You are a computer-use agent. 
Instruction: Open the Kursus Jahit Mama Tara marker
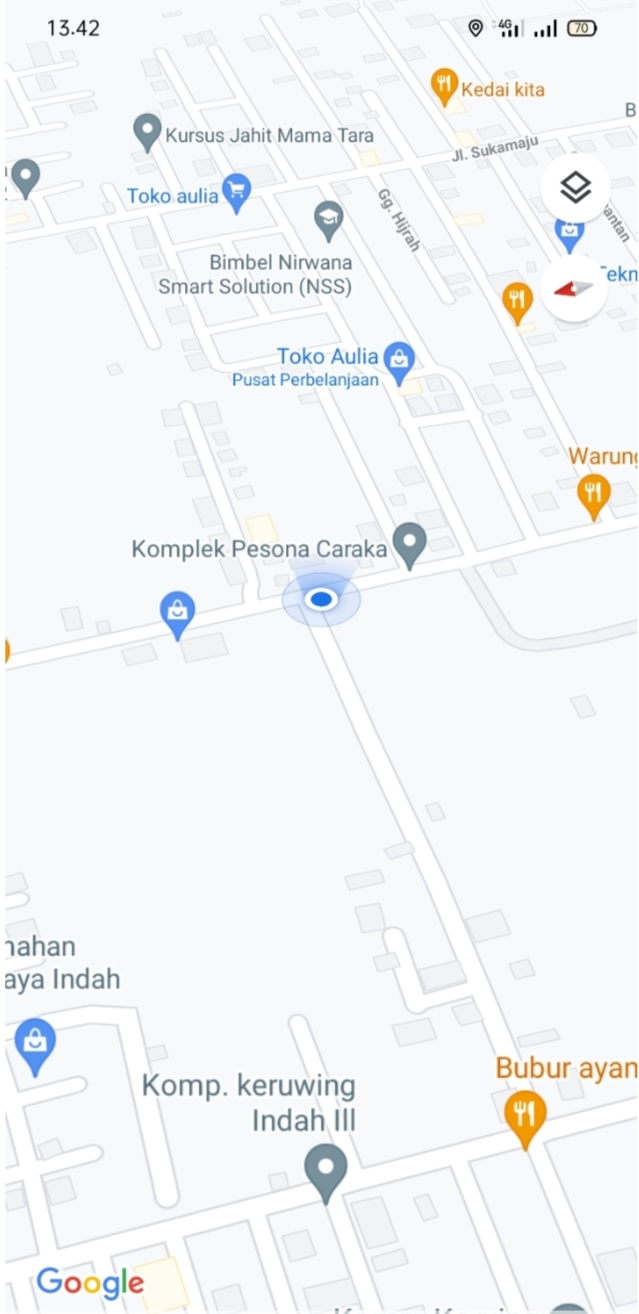[x=147, y=132]
